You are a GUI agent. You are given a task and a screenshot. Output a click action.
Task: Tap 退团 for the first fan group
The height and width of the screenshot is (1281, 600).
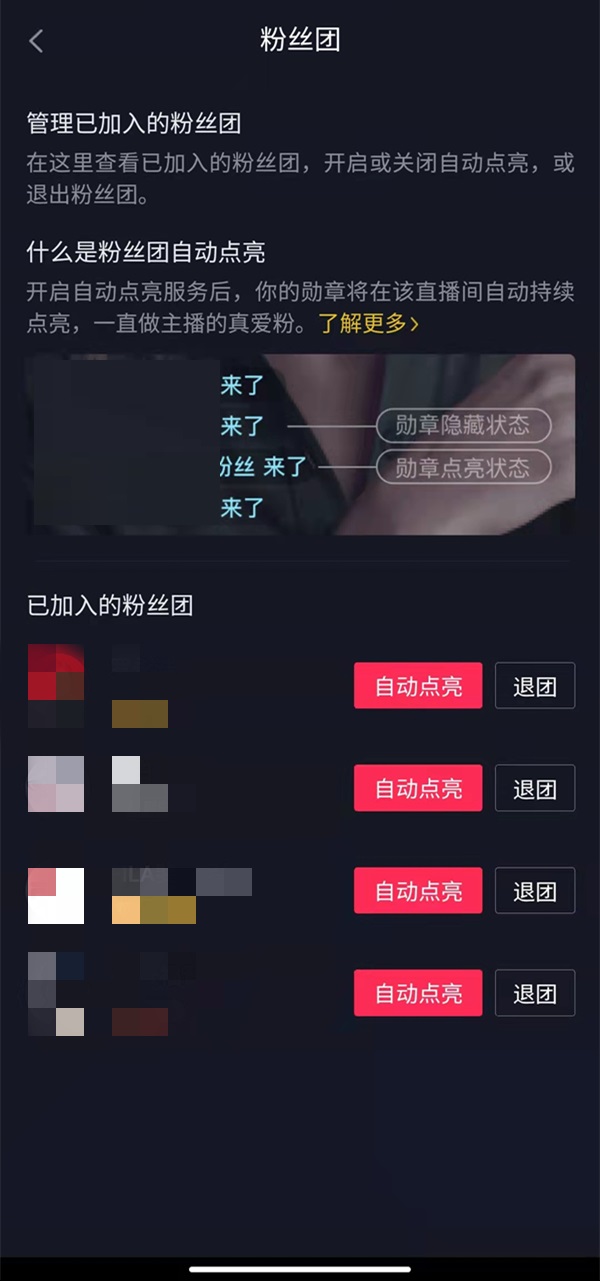pyautogui.click(x=535, y=686)
